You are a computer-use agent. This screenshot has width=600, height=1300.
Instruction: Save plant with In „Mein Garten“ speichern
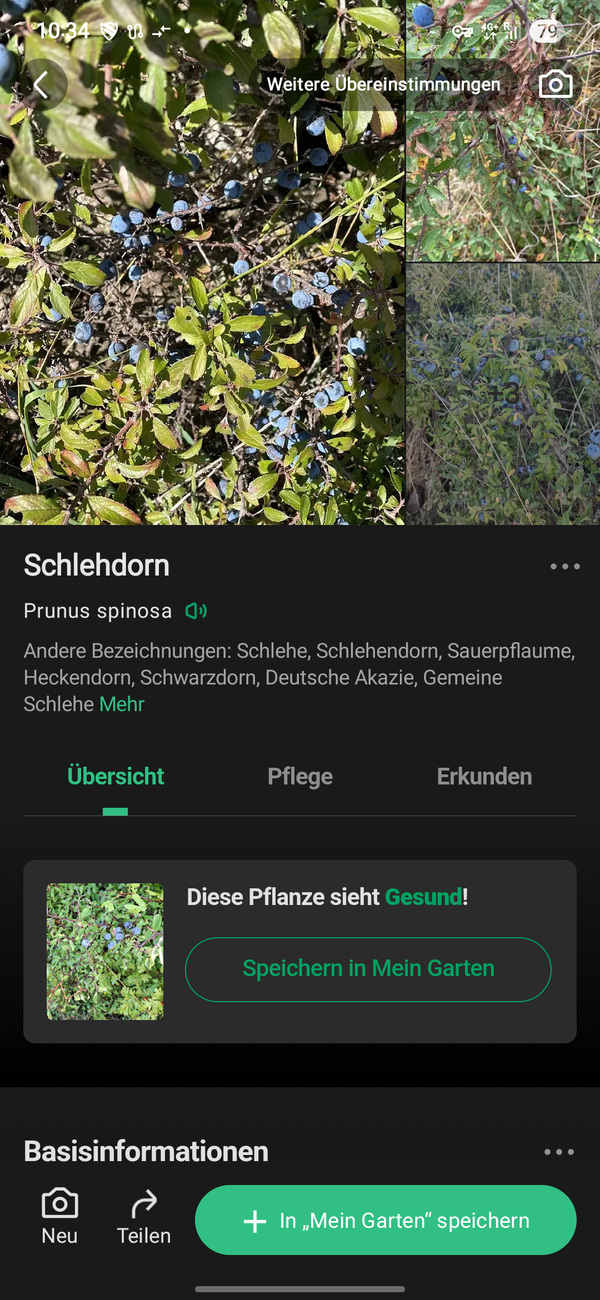click(385, 1220)
